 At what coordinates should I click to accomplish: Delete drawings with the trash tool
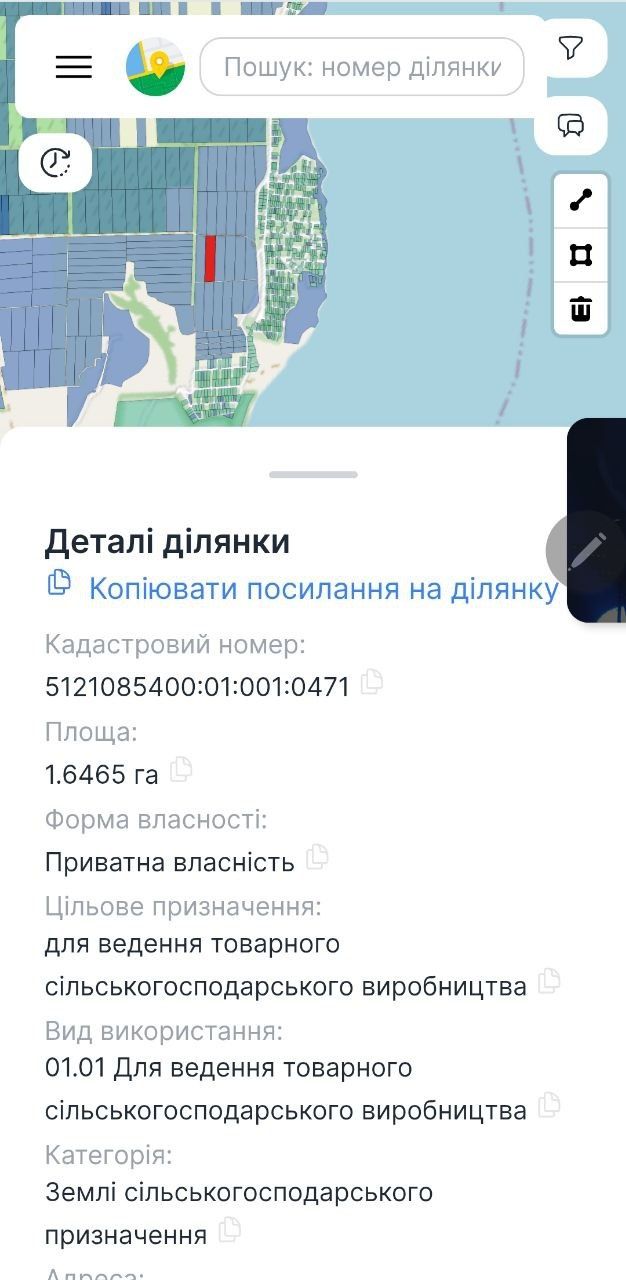click(x=581, y=309)
